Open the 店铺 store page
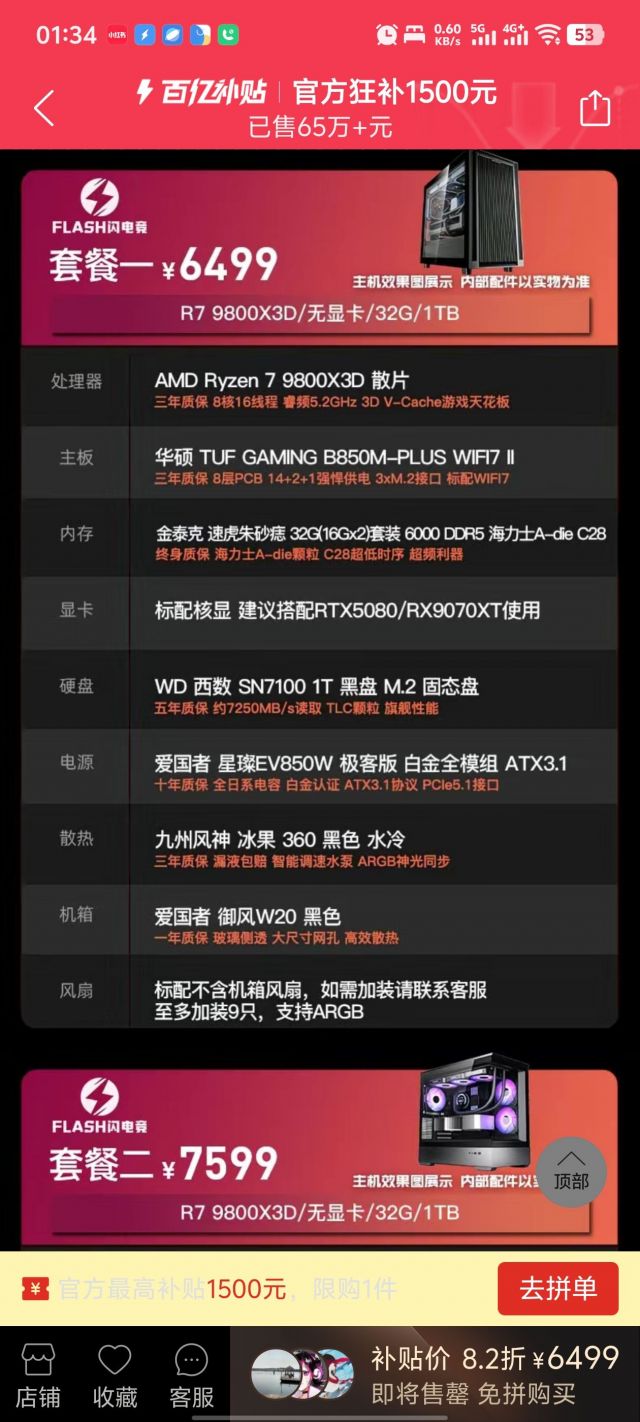The image size is (640, 1422). [38, 1375]
